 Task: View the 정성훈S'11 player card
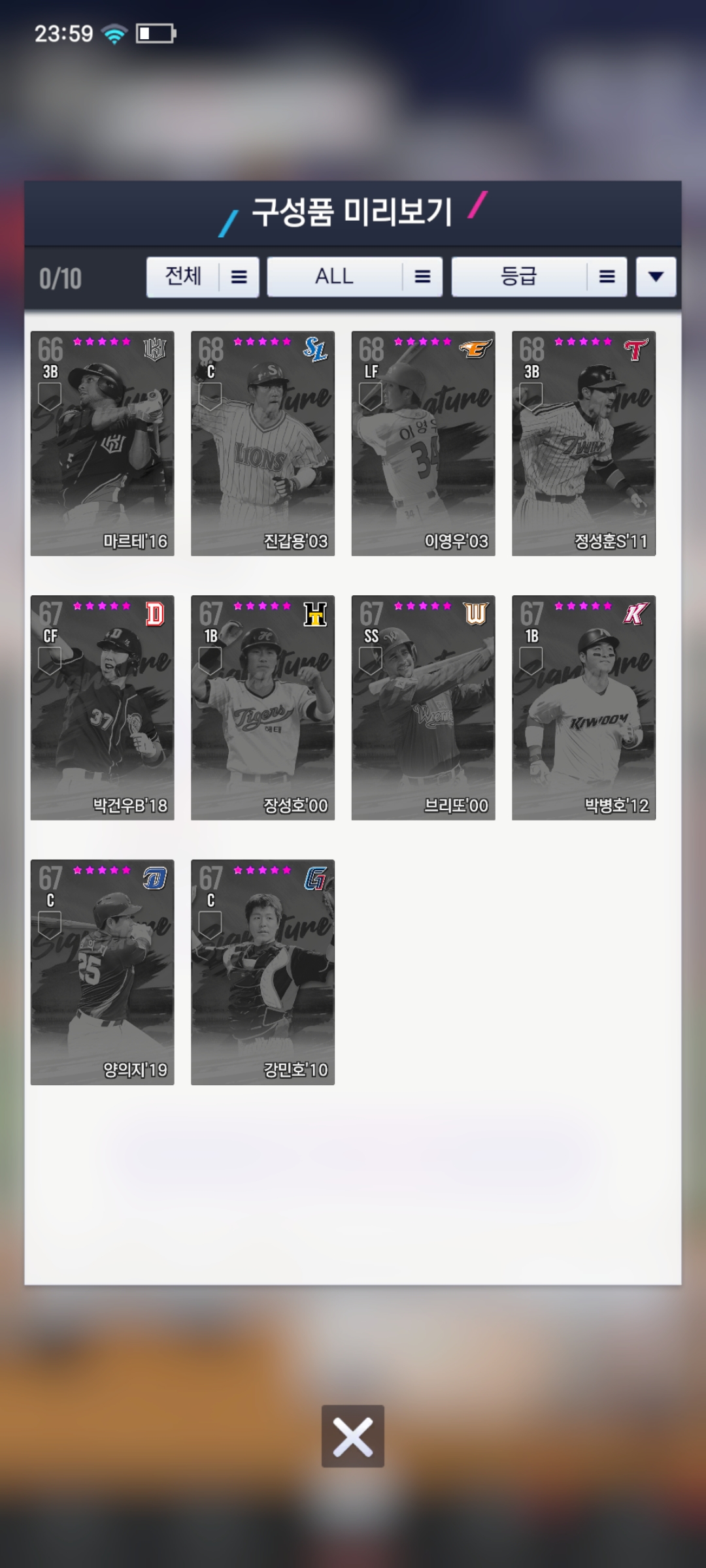(584, 444)
